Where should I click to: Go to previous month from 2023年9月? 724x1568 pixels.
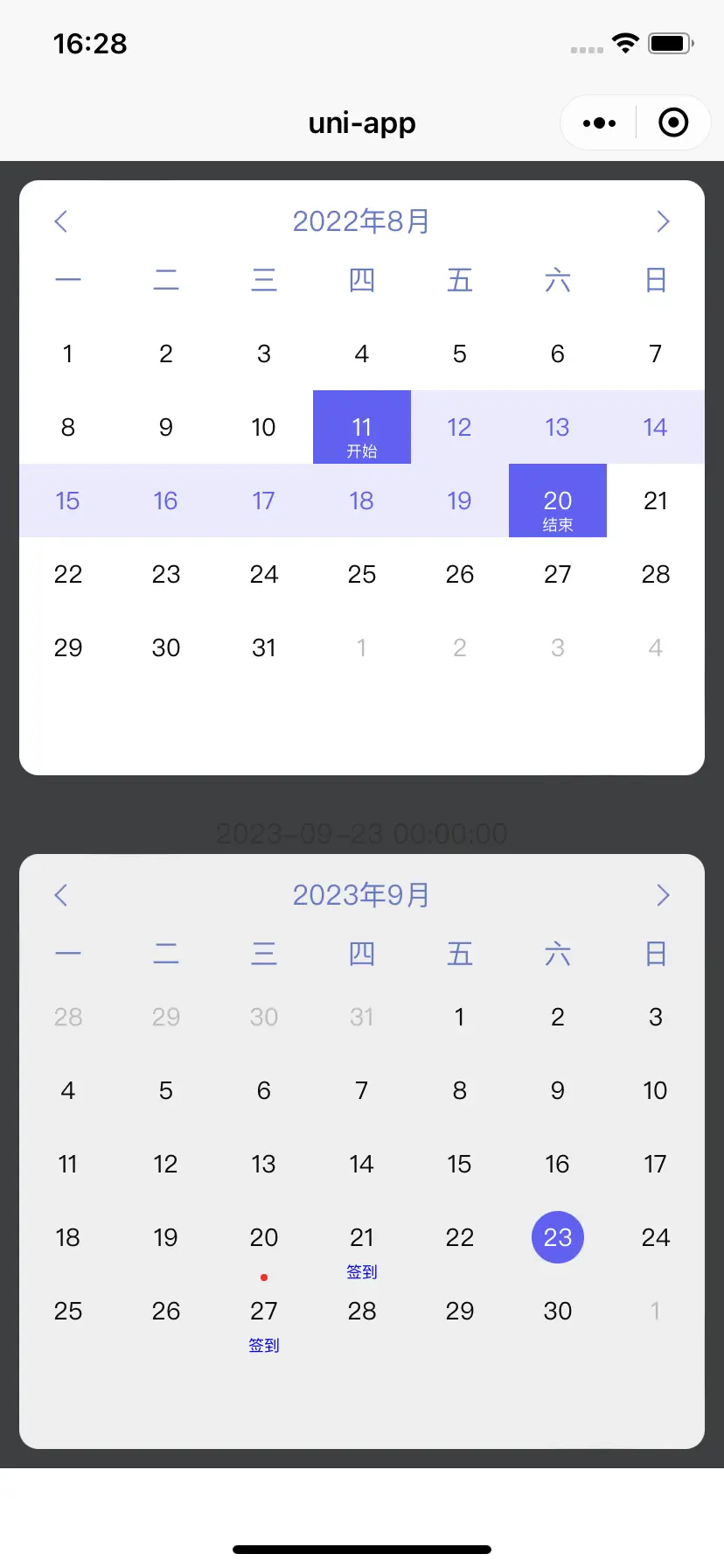click(61, 895)
